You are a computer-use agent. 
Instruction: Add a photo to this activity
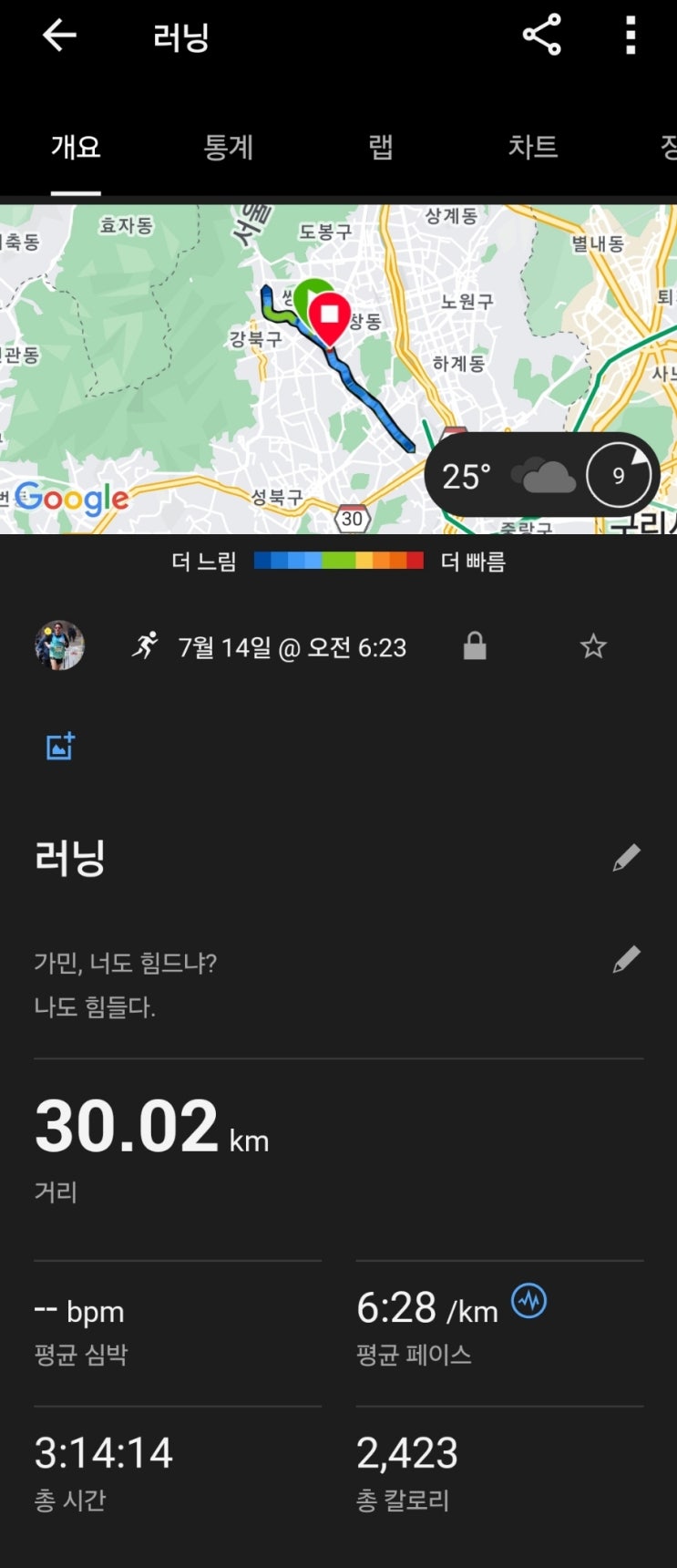(60, 747)
